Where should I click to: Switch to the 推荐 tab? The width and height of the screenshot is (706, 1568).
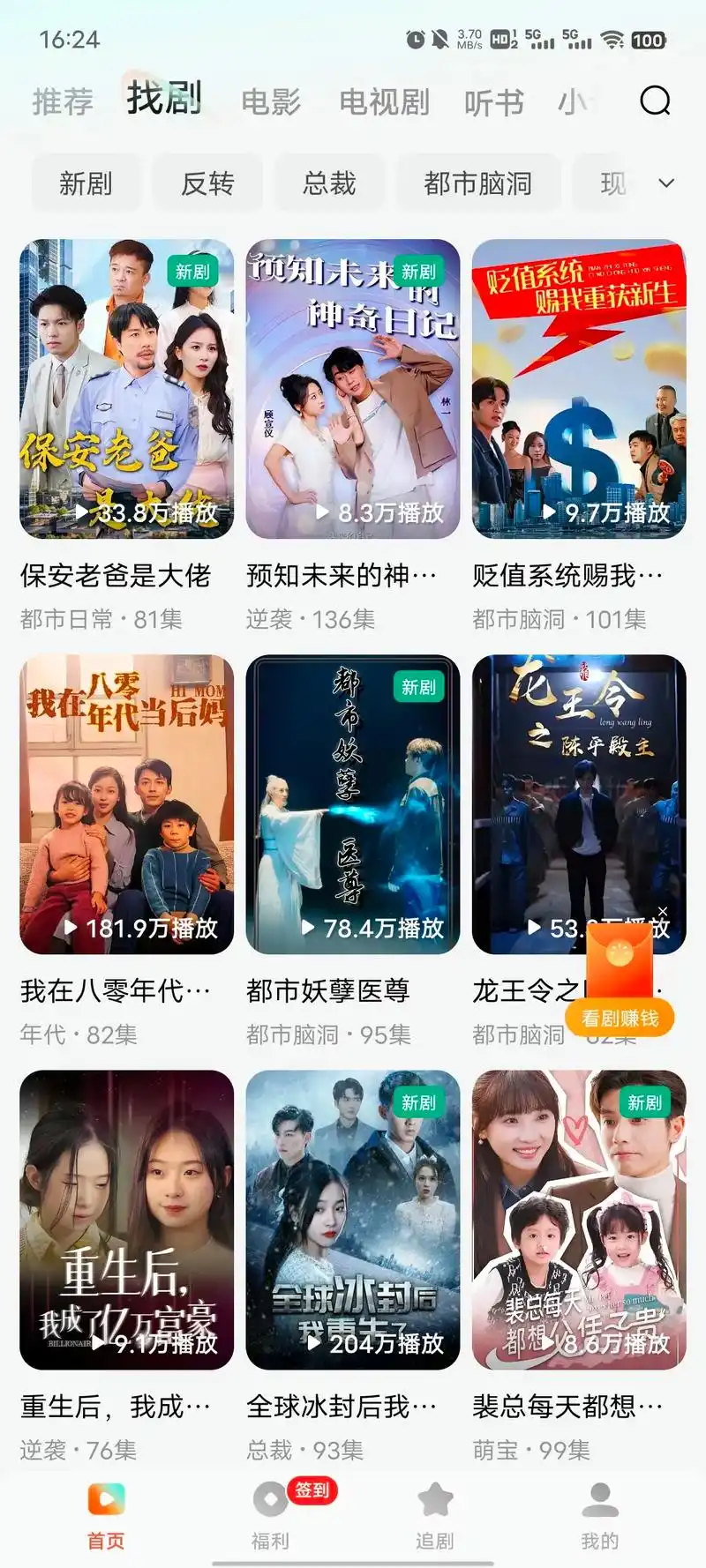click(63, 102)
